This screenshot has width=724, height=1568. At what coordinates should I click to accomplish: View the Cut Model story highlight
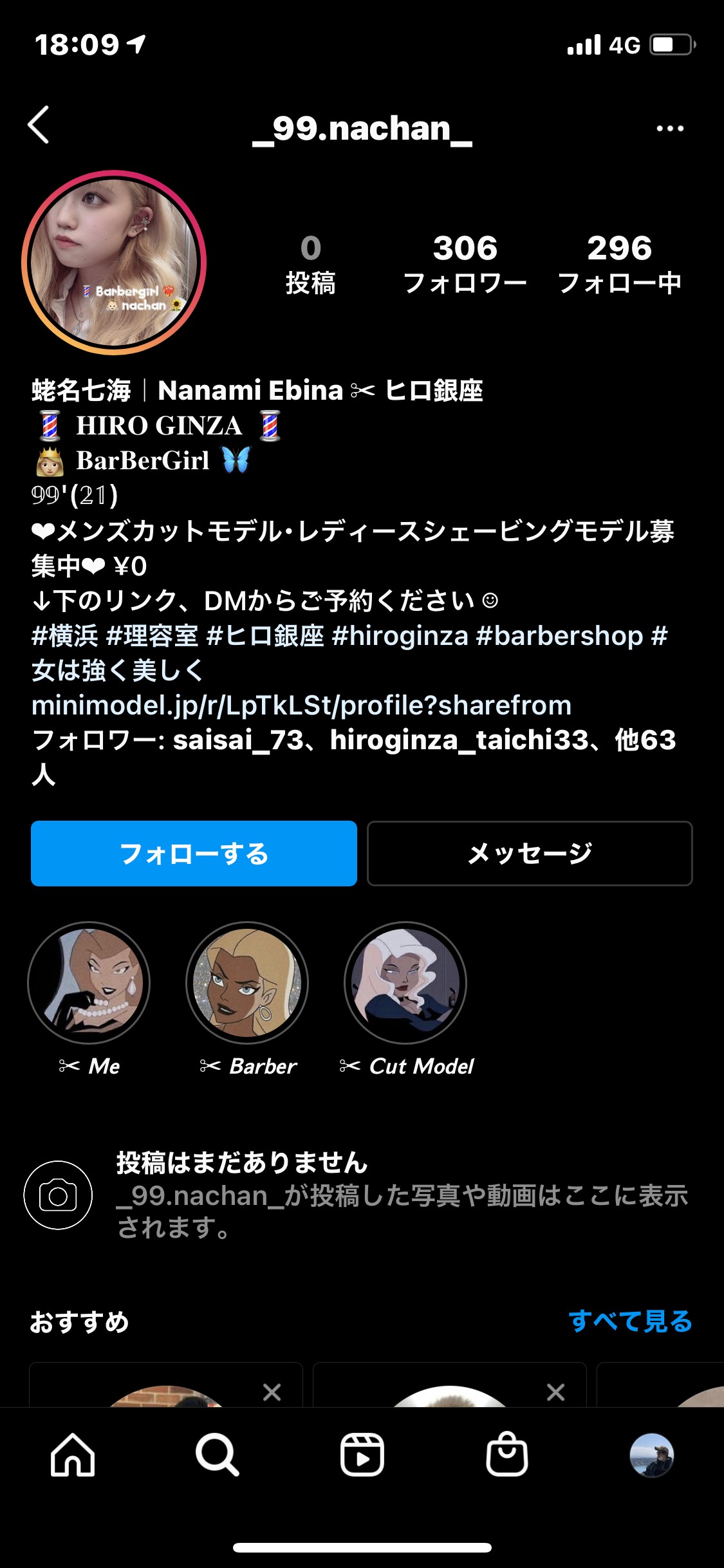(x=405, y=983)
